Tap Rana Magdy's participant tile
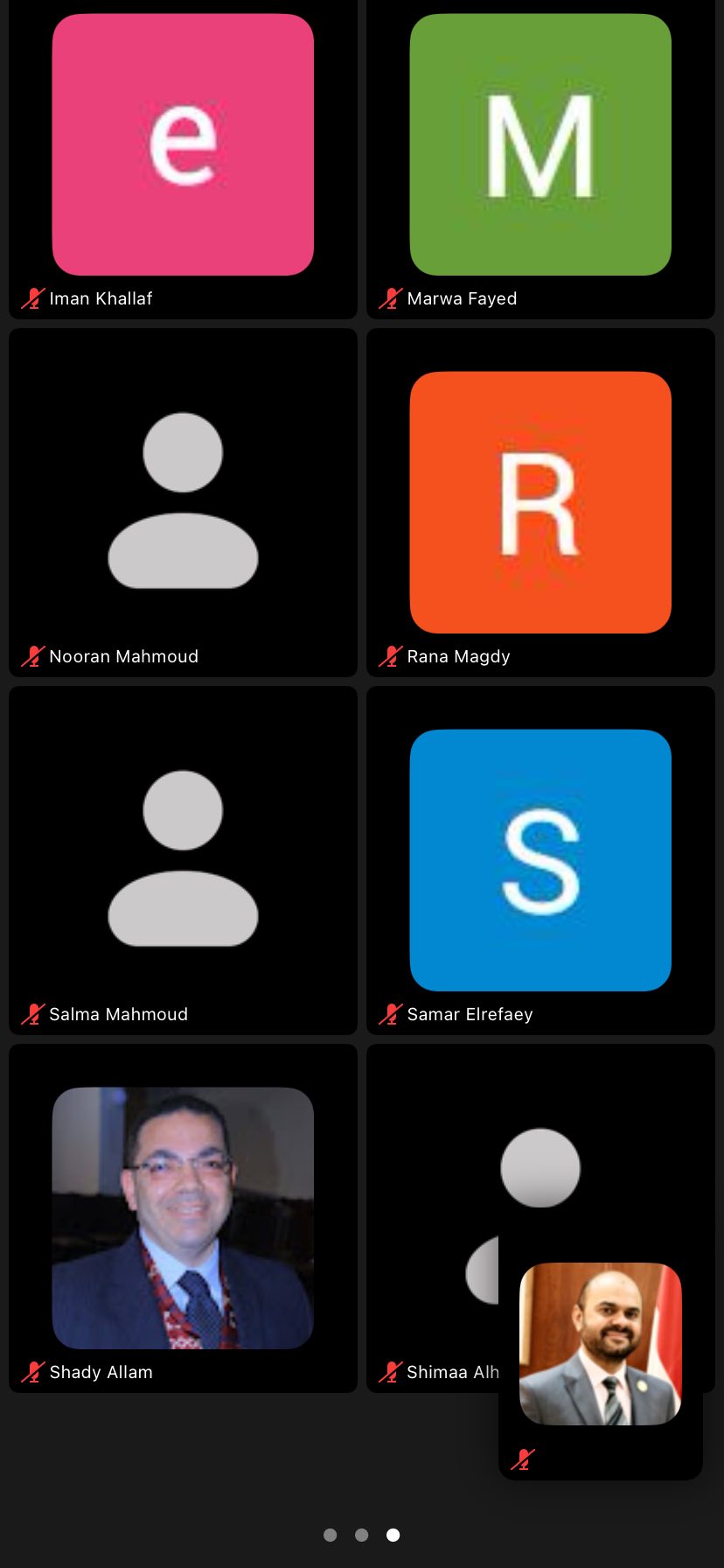724x1568 pixels. click(540, 502)
